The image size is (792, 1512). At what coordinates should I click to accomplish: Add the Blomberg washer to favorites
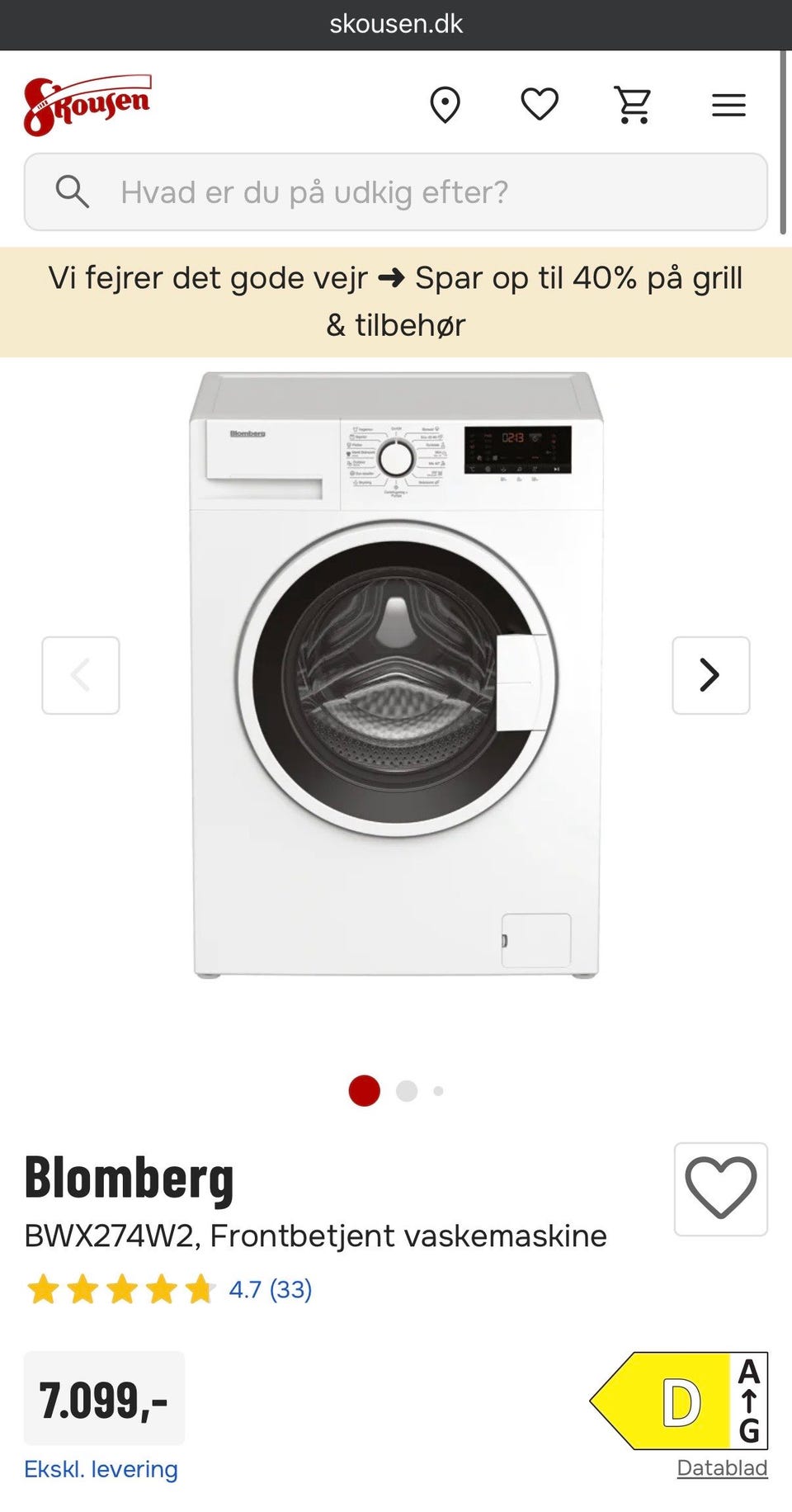click(x=721, y=1189)
